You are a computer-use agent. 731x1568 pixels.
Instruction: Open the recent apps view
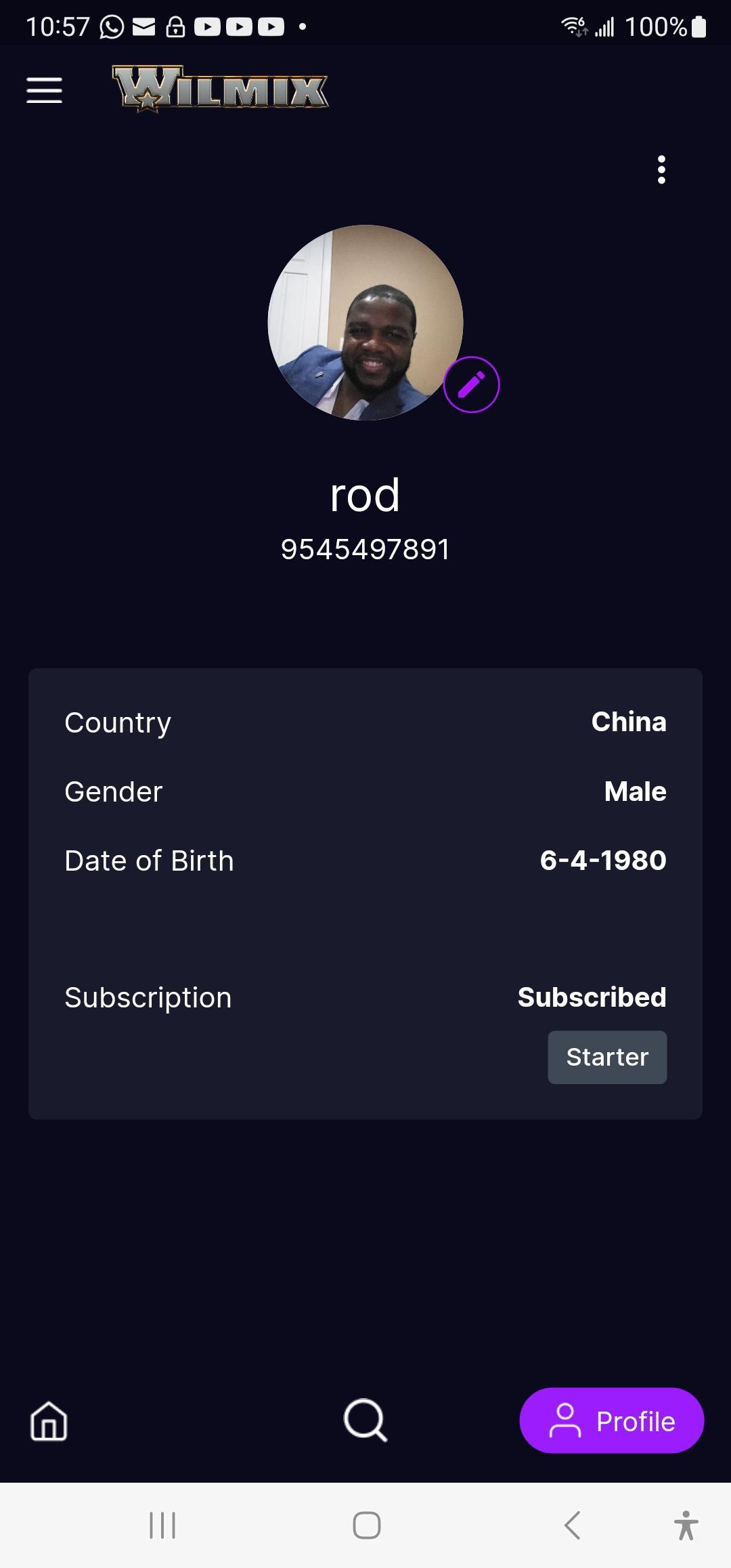coord(162,1525)
